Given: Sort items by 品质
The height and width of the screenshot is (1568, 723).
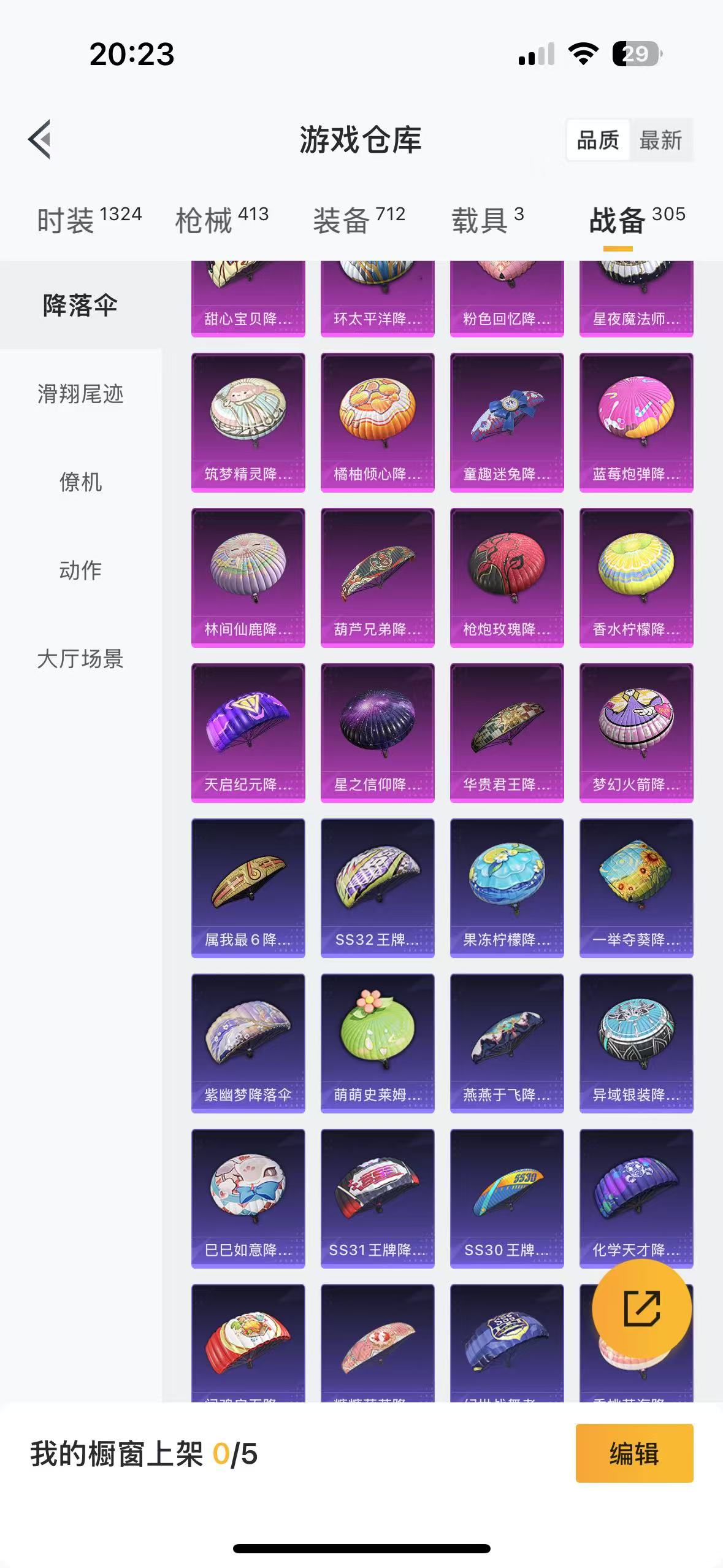Looking at the screenshot, I should click(x=598, y=140).
